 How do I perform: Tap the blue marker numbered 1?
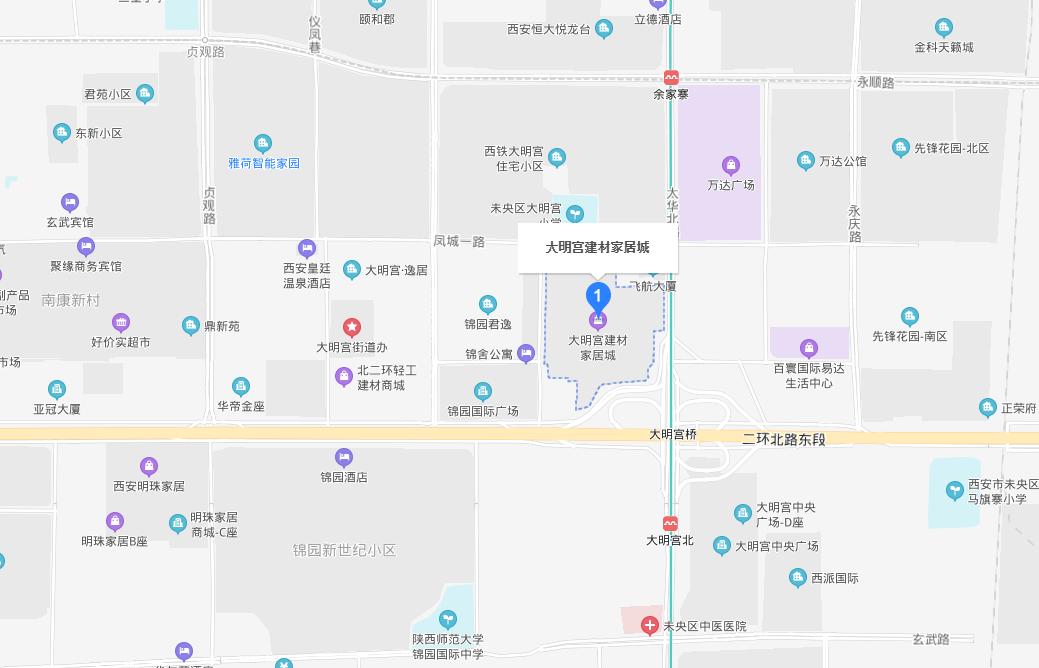coord(597,296)
